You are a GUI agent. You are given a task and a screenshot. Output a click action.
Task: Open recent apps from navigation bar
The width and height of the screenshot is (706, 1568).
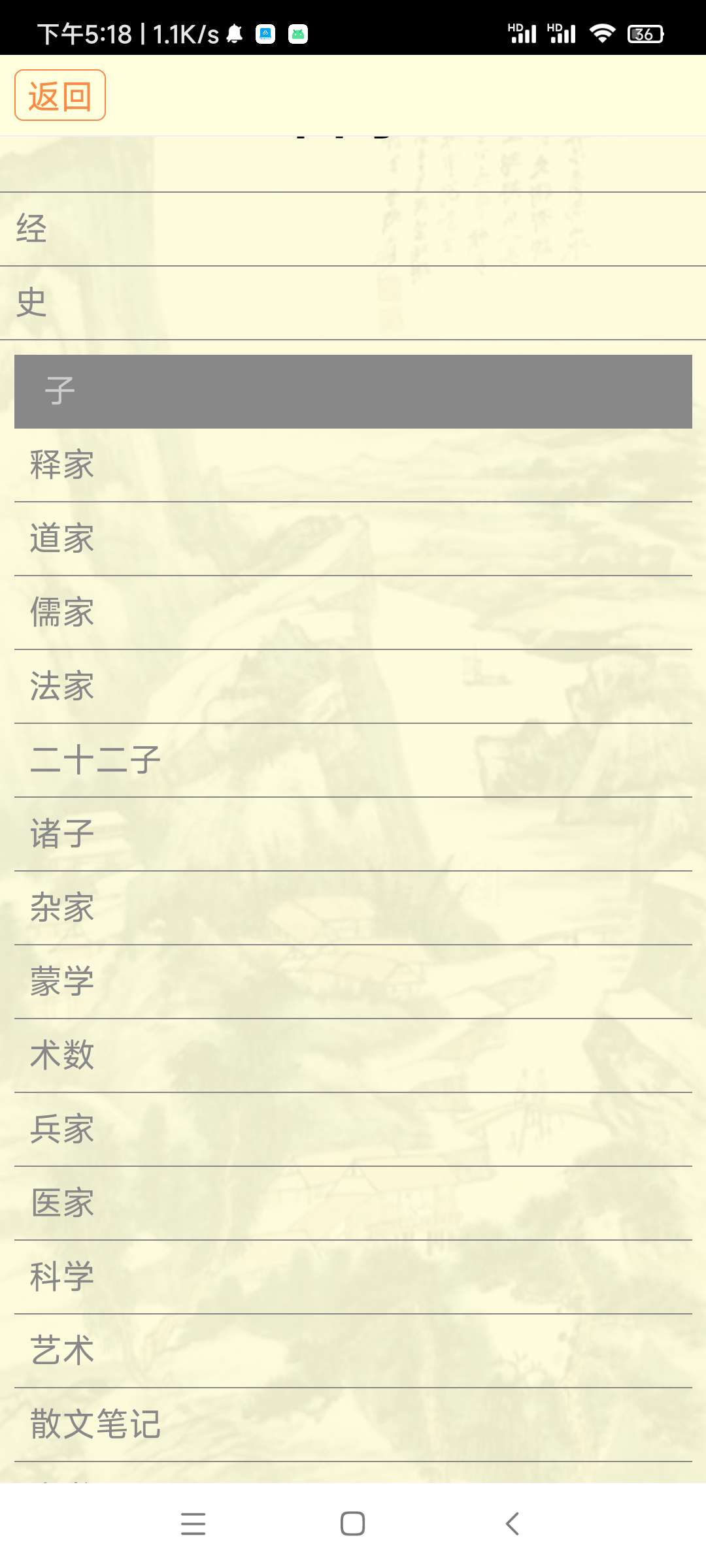click(x=193, y=1524)
